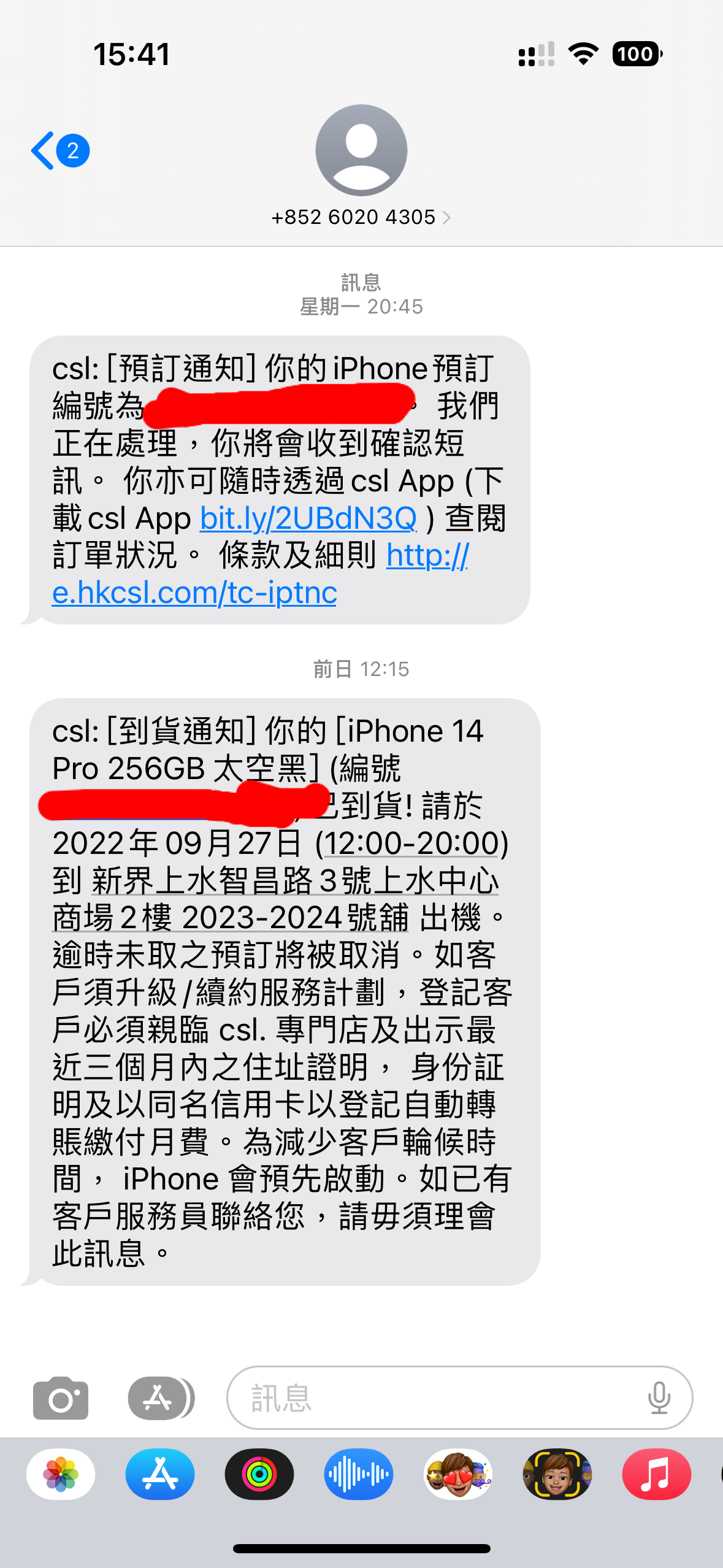
Task: Open the Memoji camera effects app
Action: point(557,1474)
